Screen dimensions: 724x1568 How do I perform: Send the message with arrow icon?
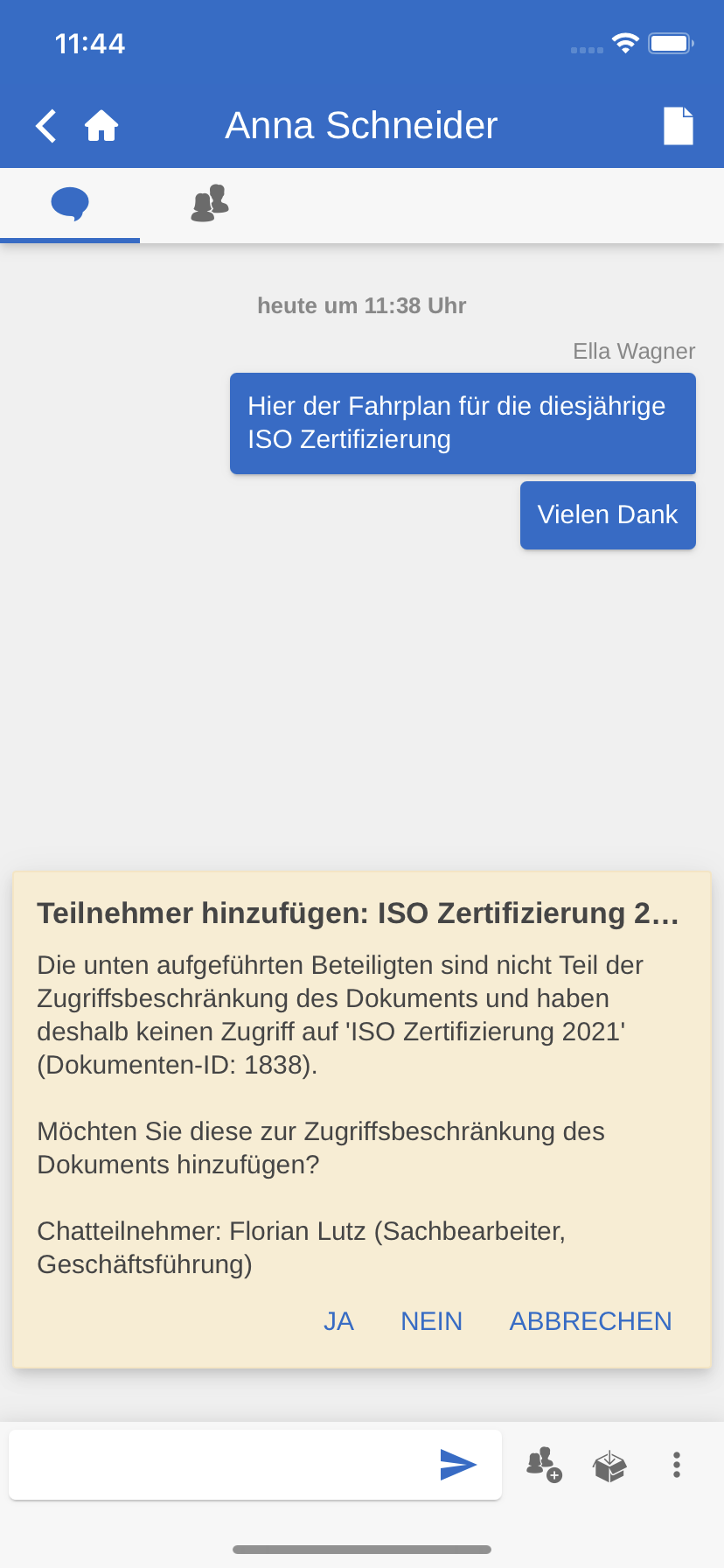(x=458, y=1464)
